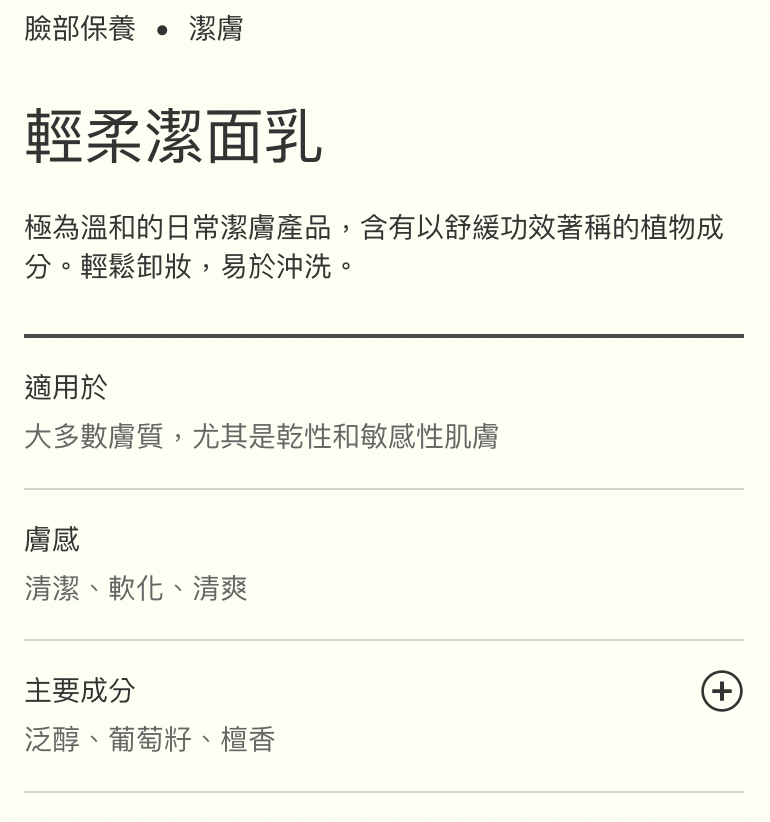Image resolution: width=770 pixels, height=822 pixels.
Task: Open the 臉部保養 breadcrumb category
Action: (80, 29)
